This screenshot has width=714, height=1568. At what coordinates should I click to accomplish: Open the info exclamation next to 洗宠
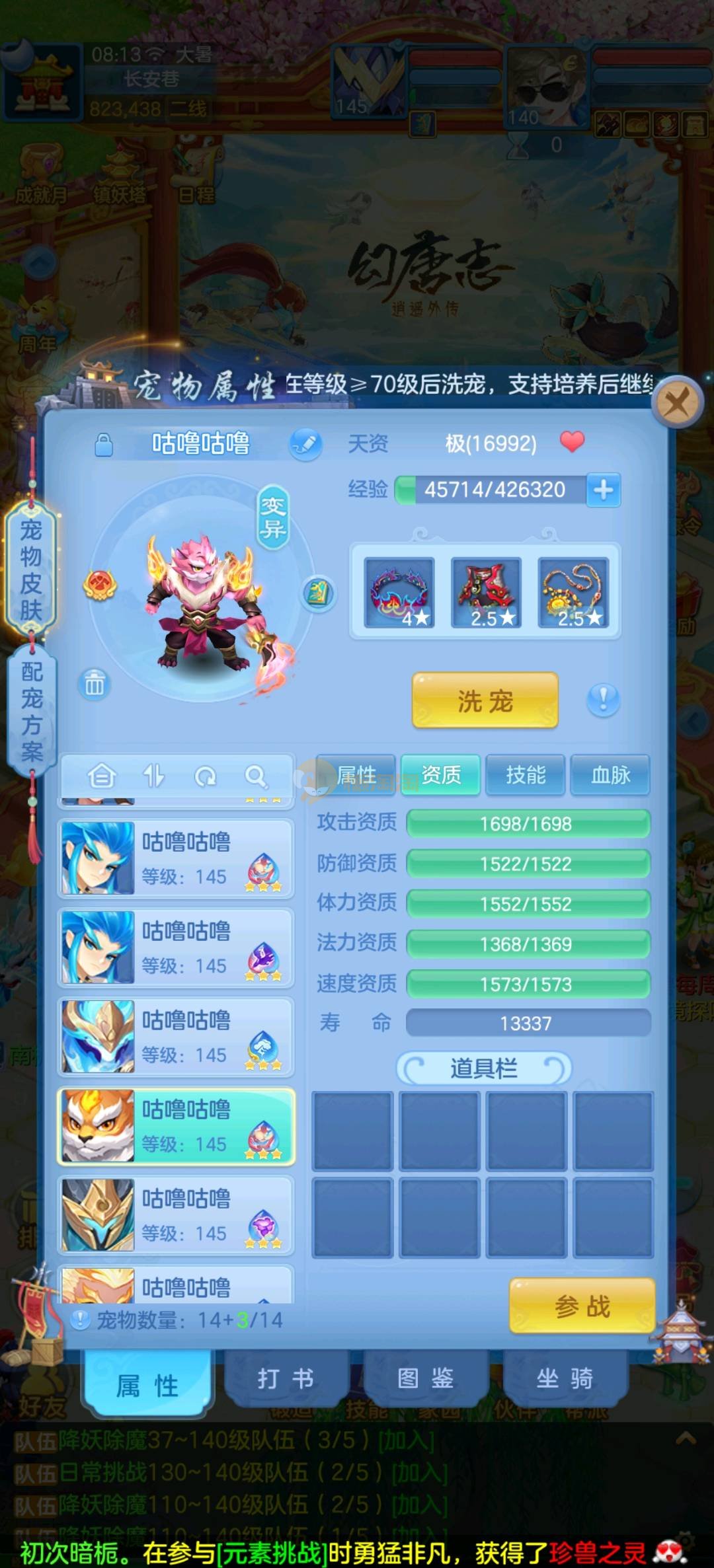(603, 699)
